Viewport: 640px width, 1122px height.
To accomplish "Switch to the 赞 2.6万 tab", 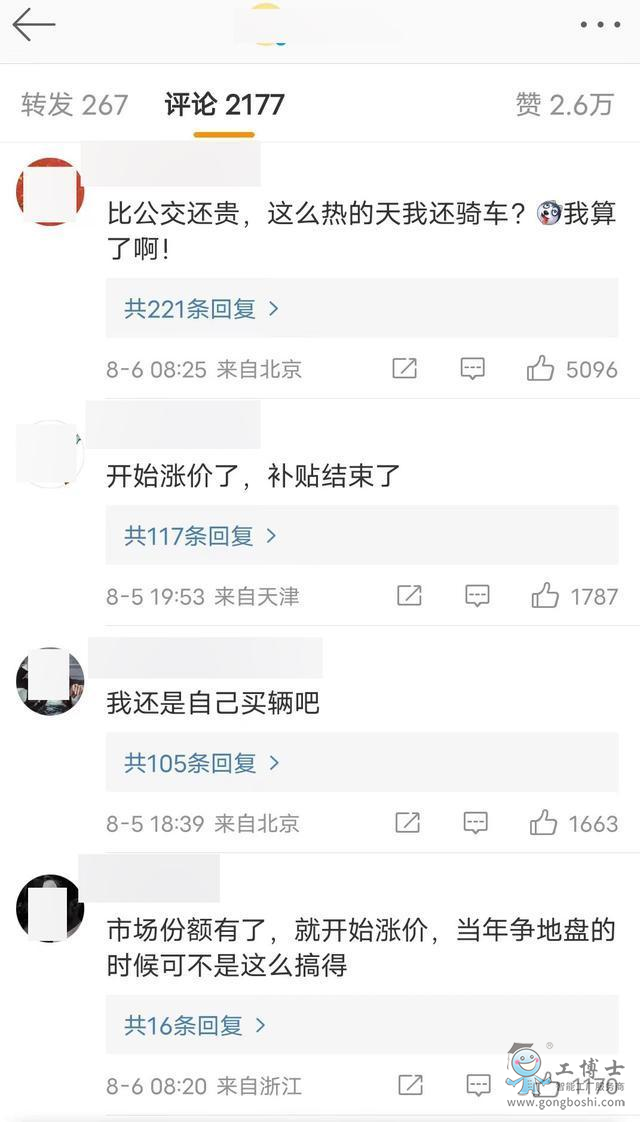I will click(x=564, y=104).
